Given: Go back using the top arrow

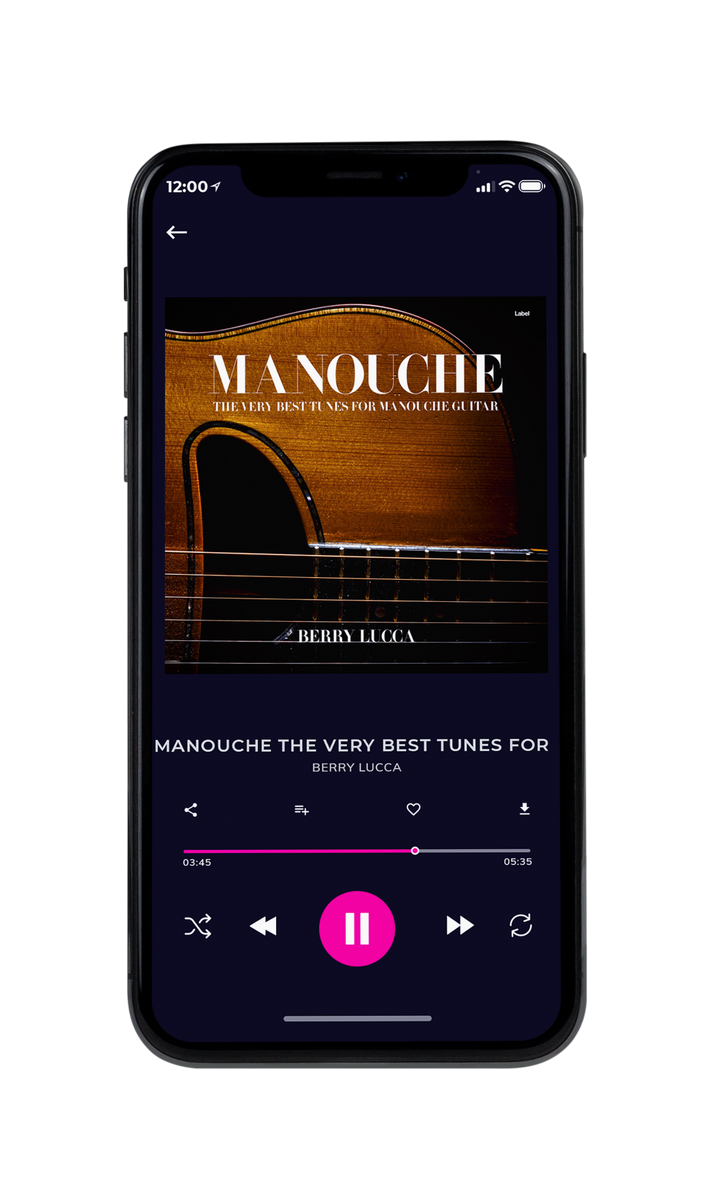Looking at the screenshot, I should click(x=177, y=232).
